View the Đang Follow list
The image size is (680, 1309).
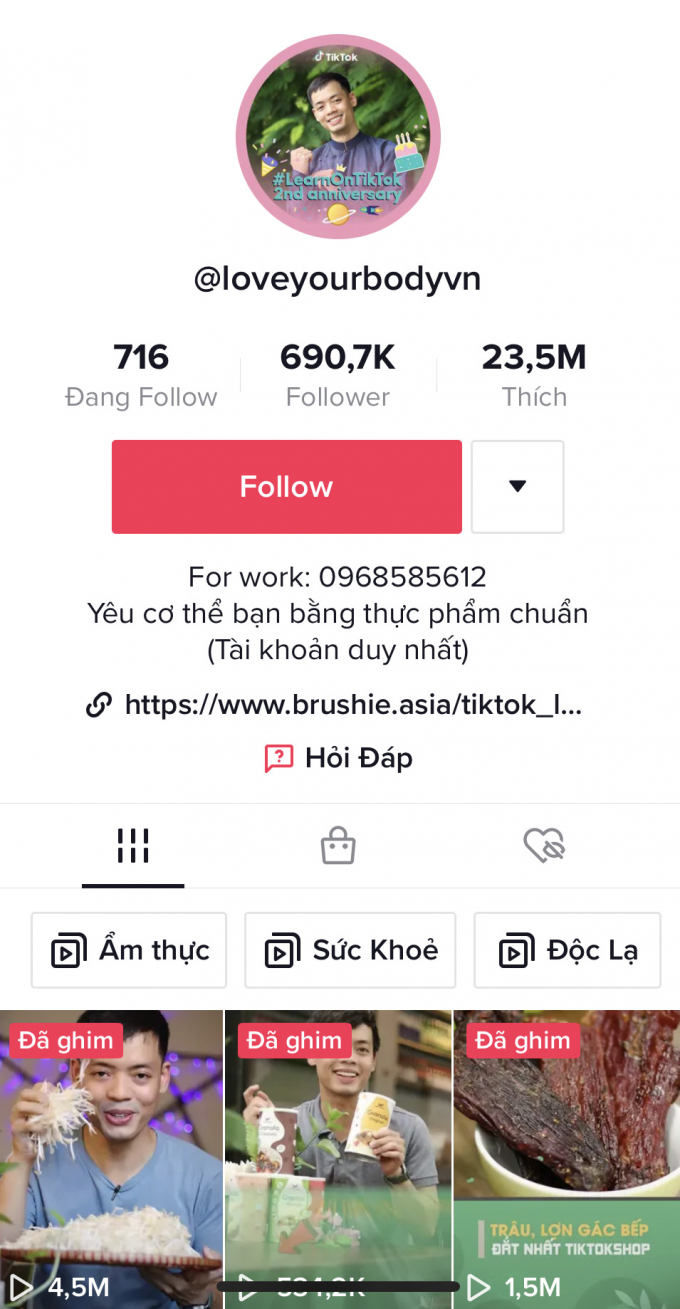[x=141, y=375]
